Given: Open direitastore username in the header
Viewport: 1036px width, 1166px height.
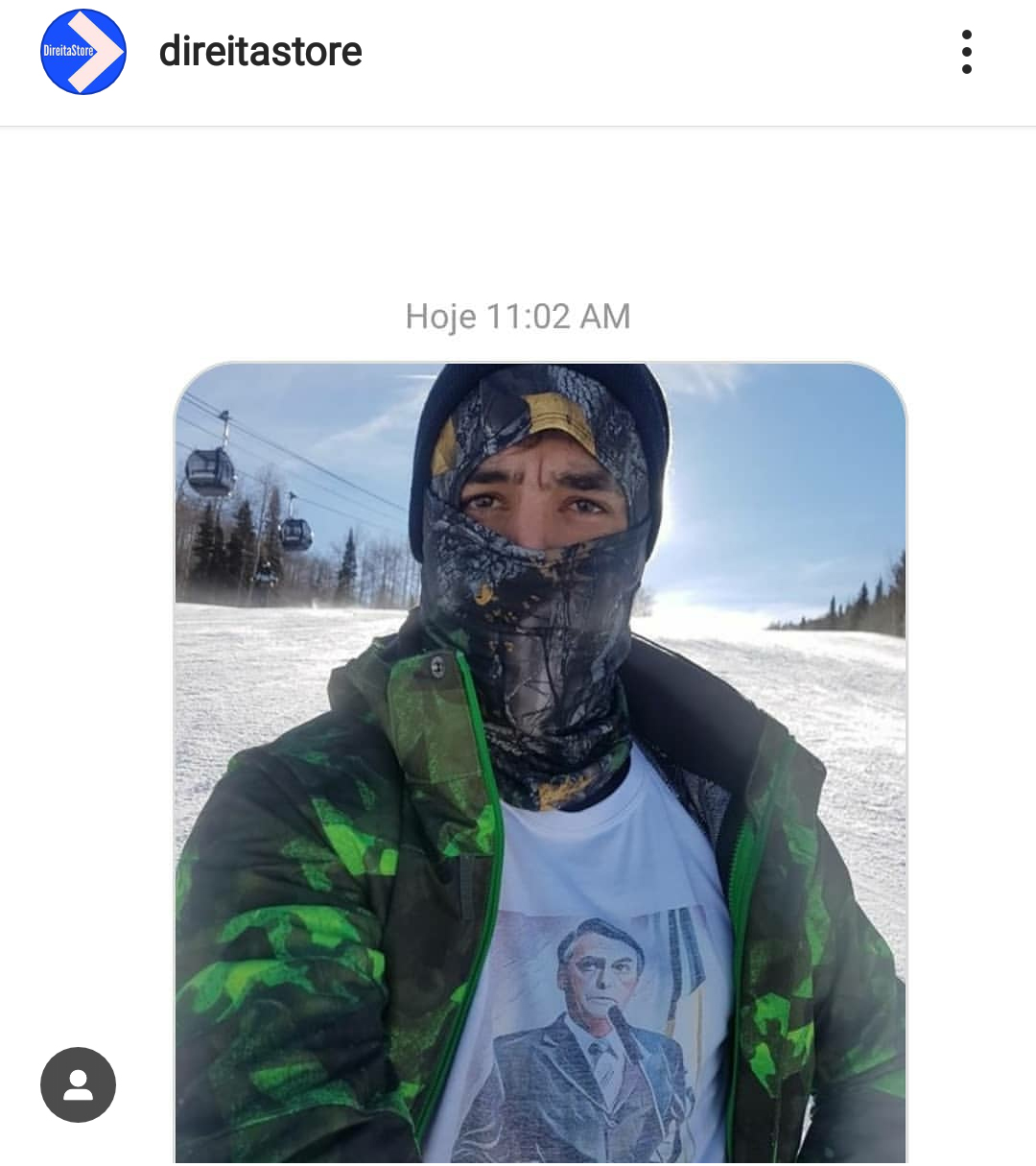Looking at the screenshot, I should click(260, 52).
